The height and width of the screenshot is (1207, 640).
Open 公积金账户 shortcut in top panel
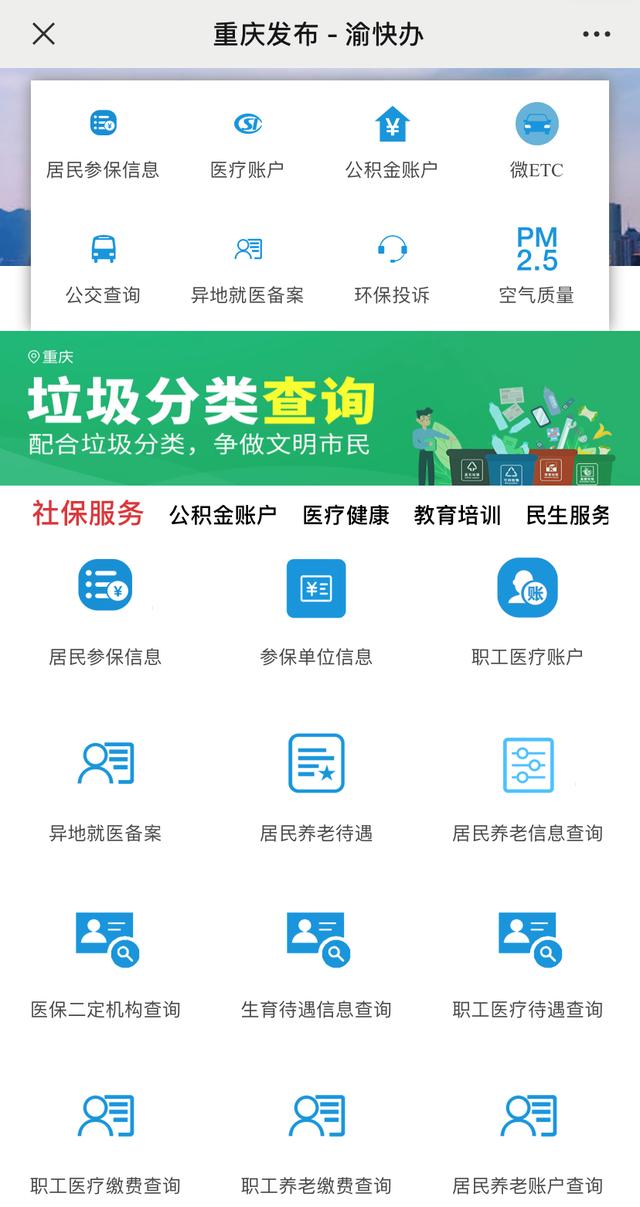(x=392, y=143)
